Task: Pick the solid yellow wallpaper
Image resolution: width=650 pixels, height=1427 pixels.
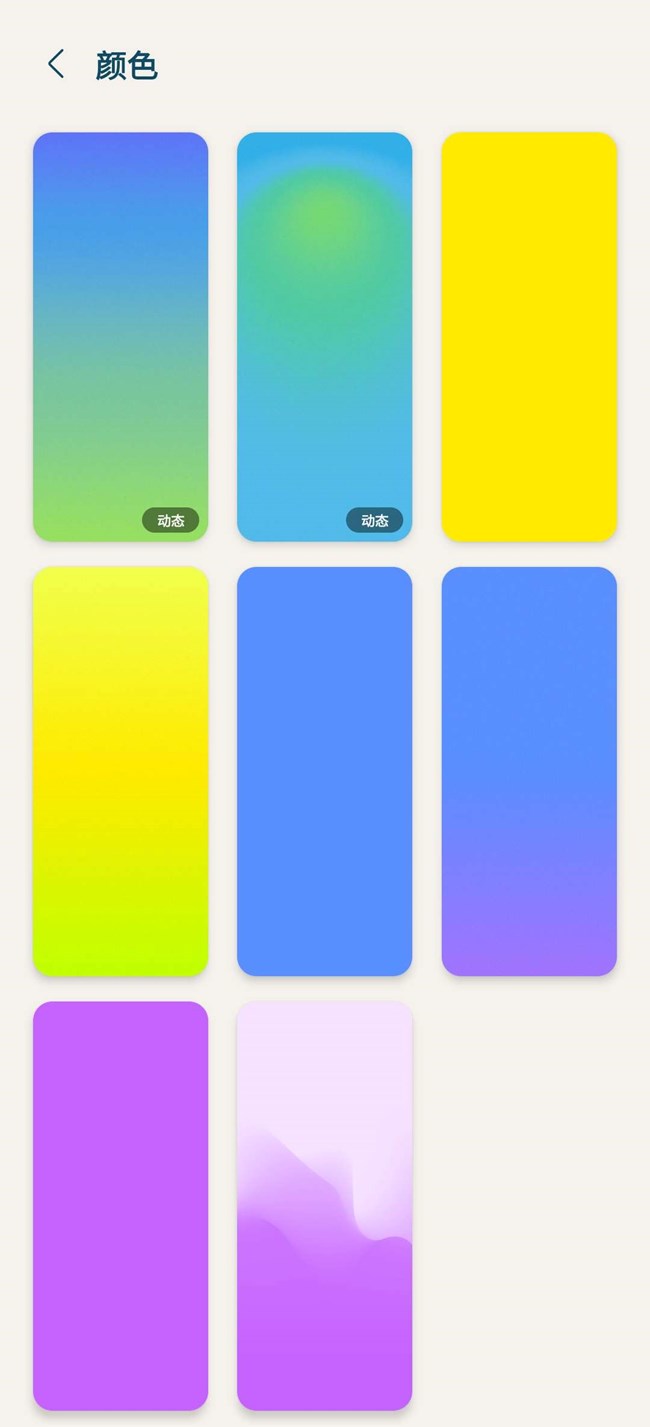Action: [x=529, y=336]
